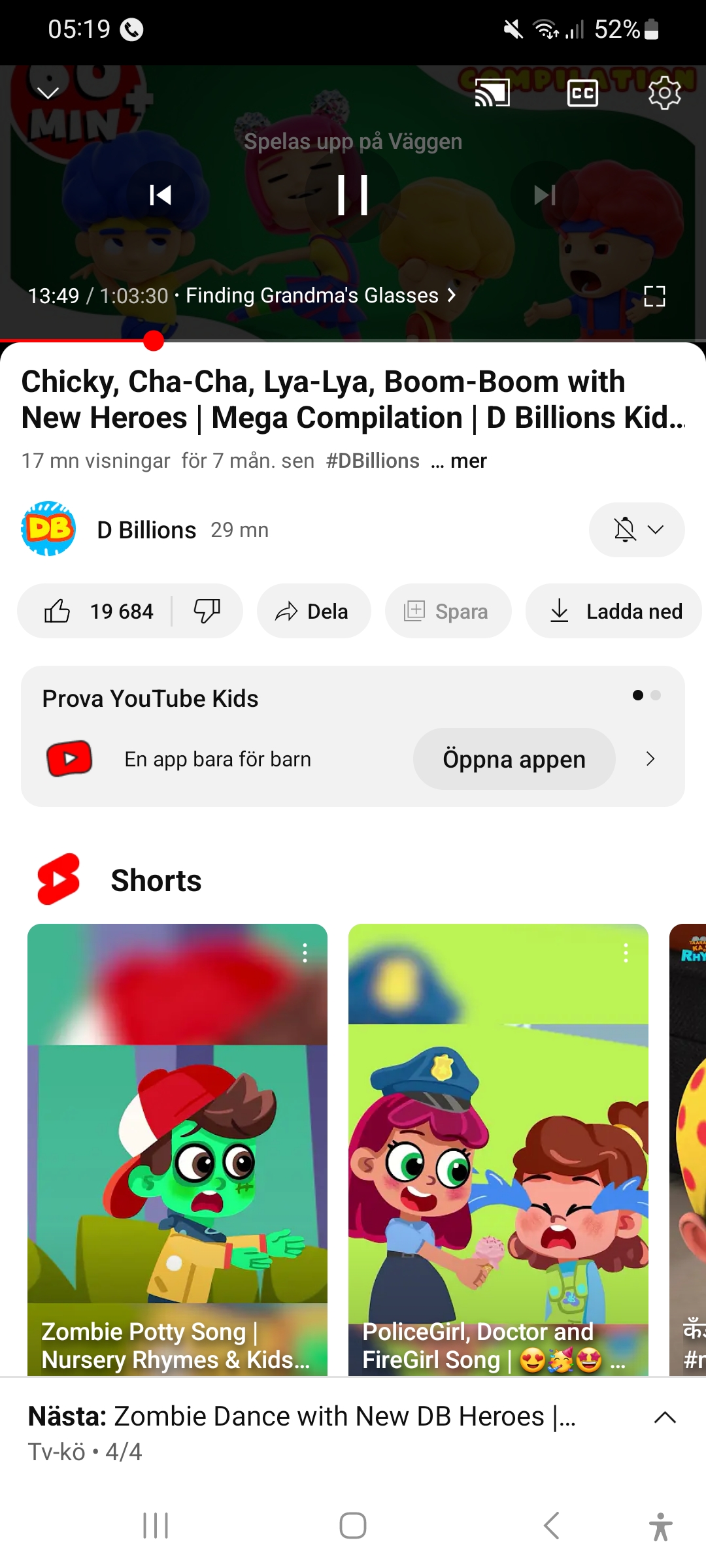706x1568 pixels.
Task: Open the cast device menu
Action: point(492,93)
